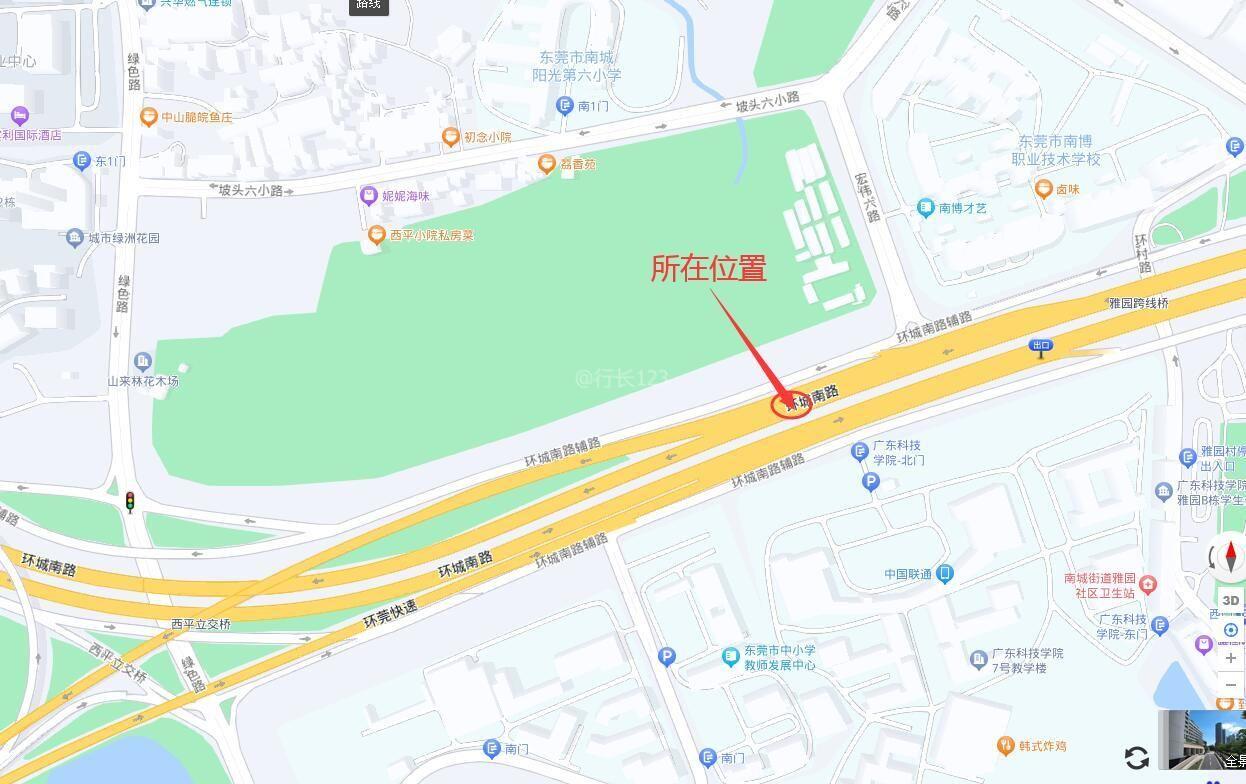This screenshot has width=1246, height=784.
Task: Center the map on my location
Action: tap(1231, 630)
